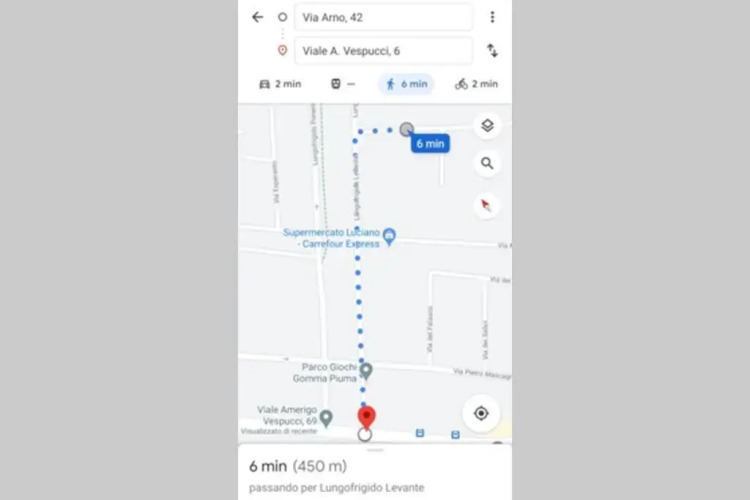Switch to cycling directions
The width and height of the screenshot is (750, 500).
476,84
